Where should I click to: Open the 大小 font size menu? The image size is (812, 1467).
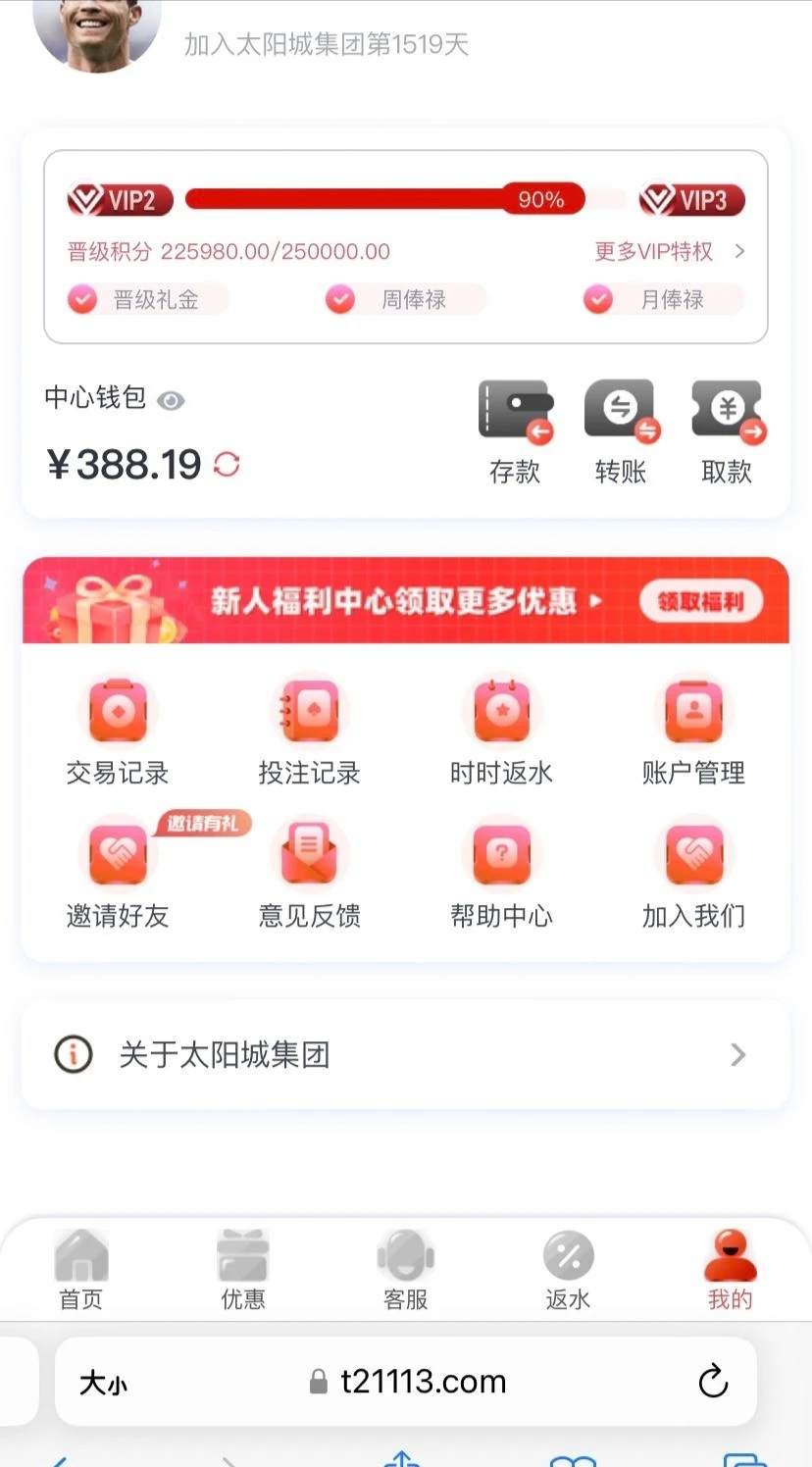pos(102,1382)
